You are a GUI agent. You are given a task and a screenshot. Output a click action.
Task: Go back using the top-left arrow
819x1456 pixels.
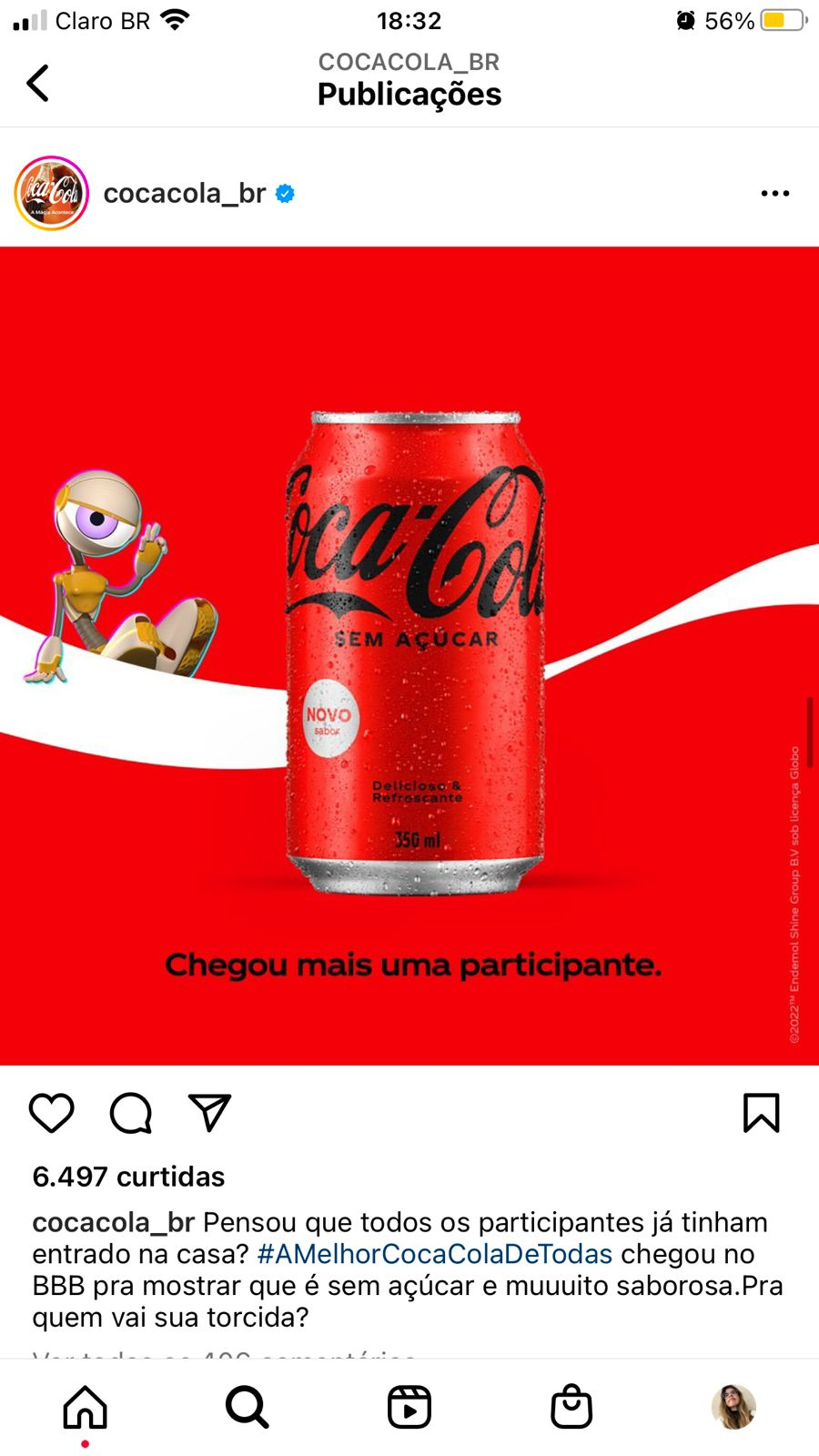point(38,83)
